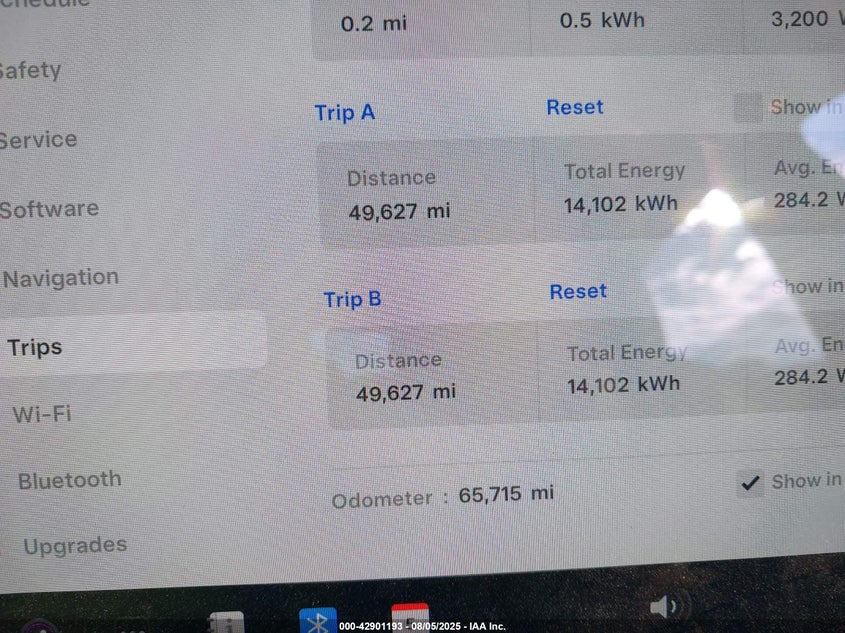Reset the Trip B counter
845x633 pixels.
coord(578,292)
